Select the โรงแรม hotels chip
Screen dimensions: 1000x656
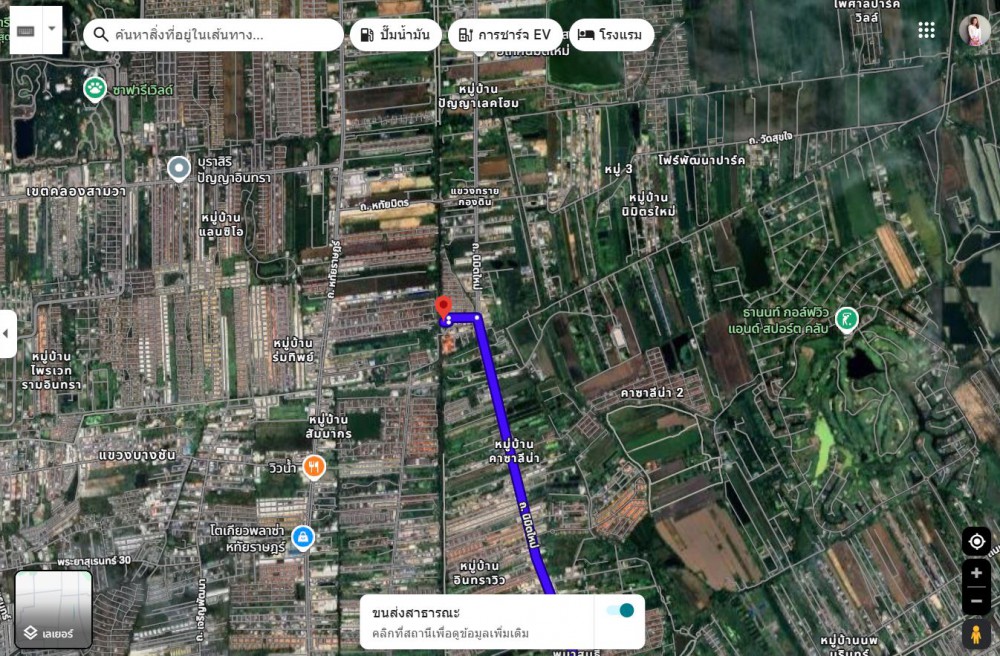click(x=611, y=35)
